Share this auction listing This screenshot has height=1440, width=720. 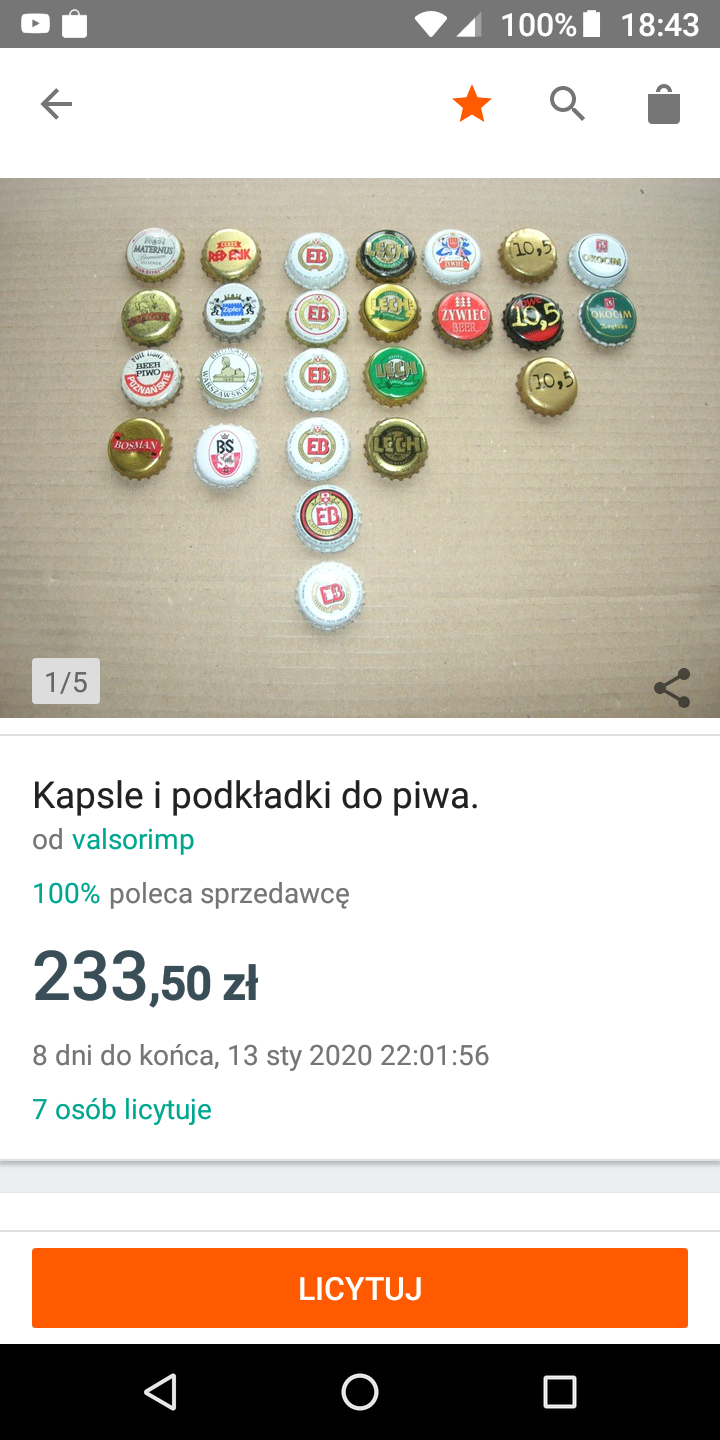click(671, 688)
